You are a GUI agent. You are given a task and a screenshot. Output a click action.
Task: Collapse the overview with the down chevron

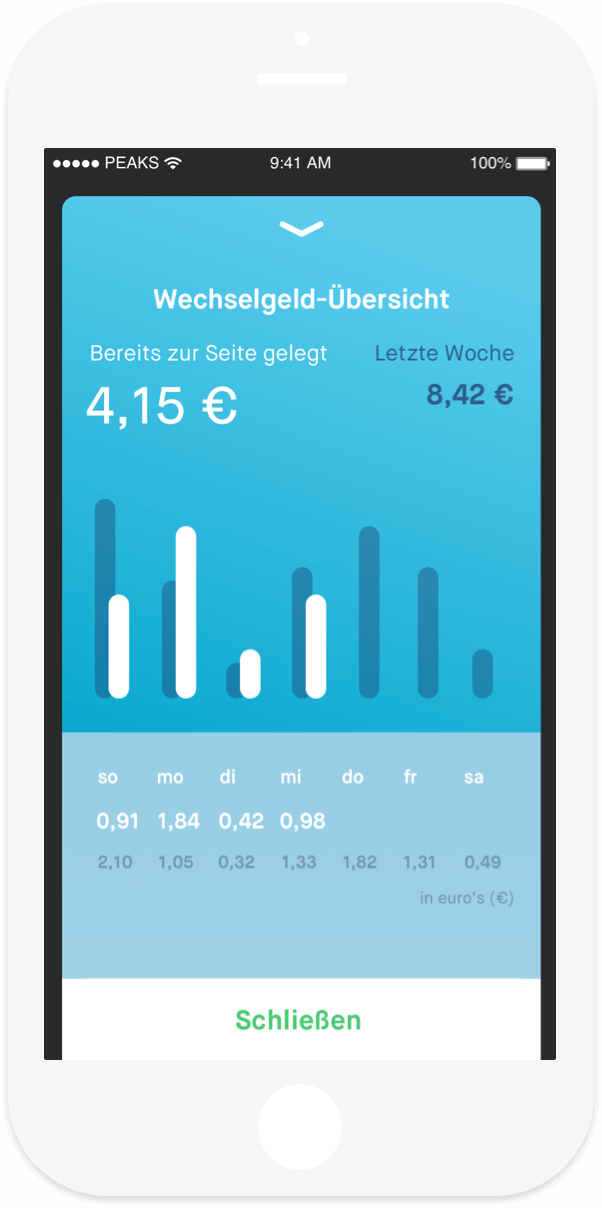tap(301, 229)
